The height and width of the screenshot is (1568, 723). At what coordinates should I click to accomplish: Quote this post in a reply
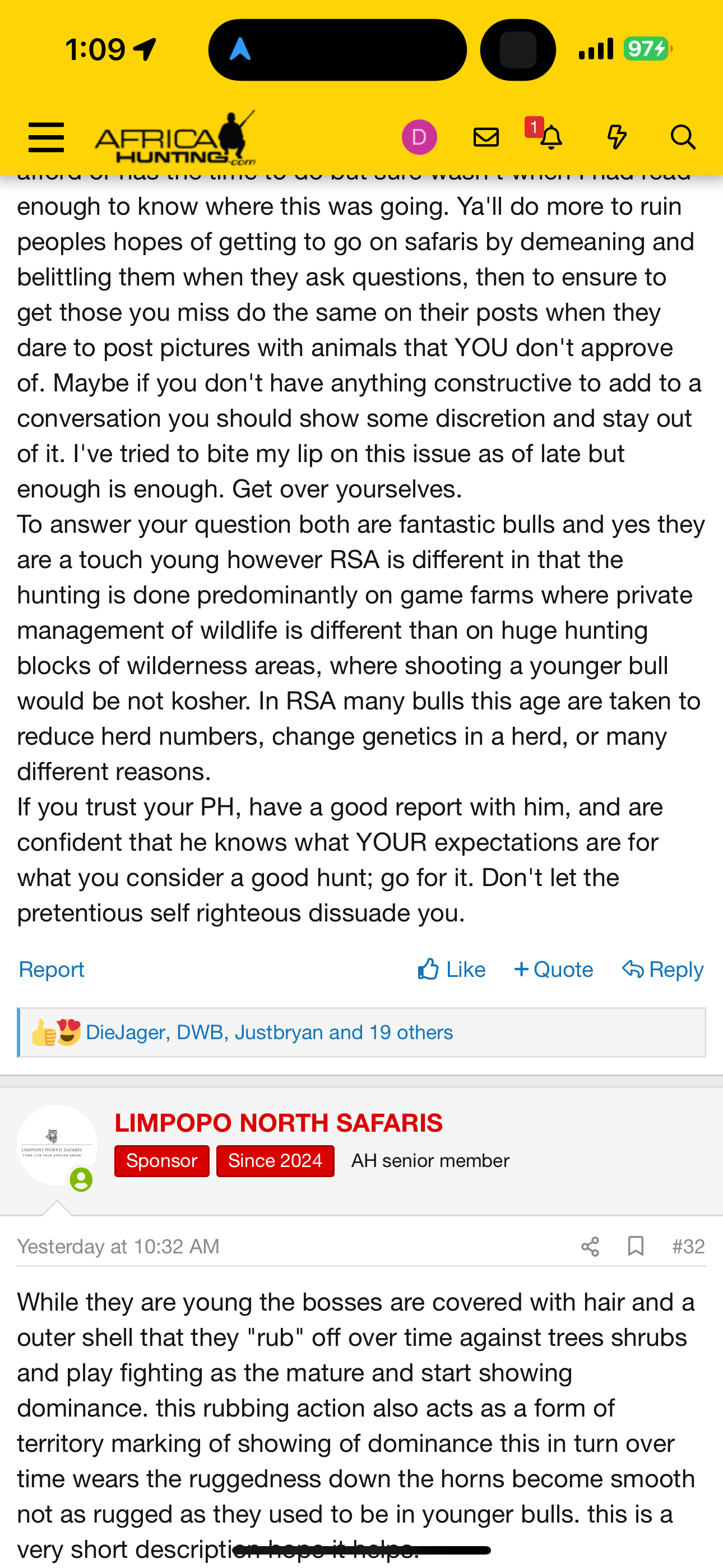[x=554, y=969]
